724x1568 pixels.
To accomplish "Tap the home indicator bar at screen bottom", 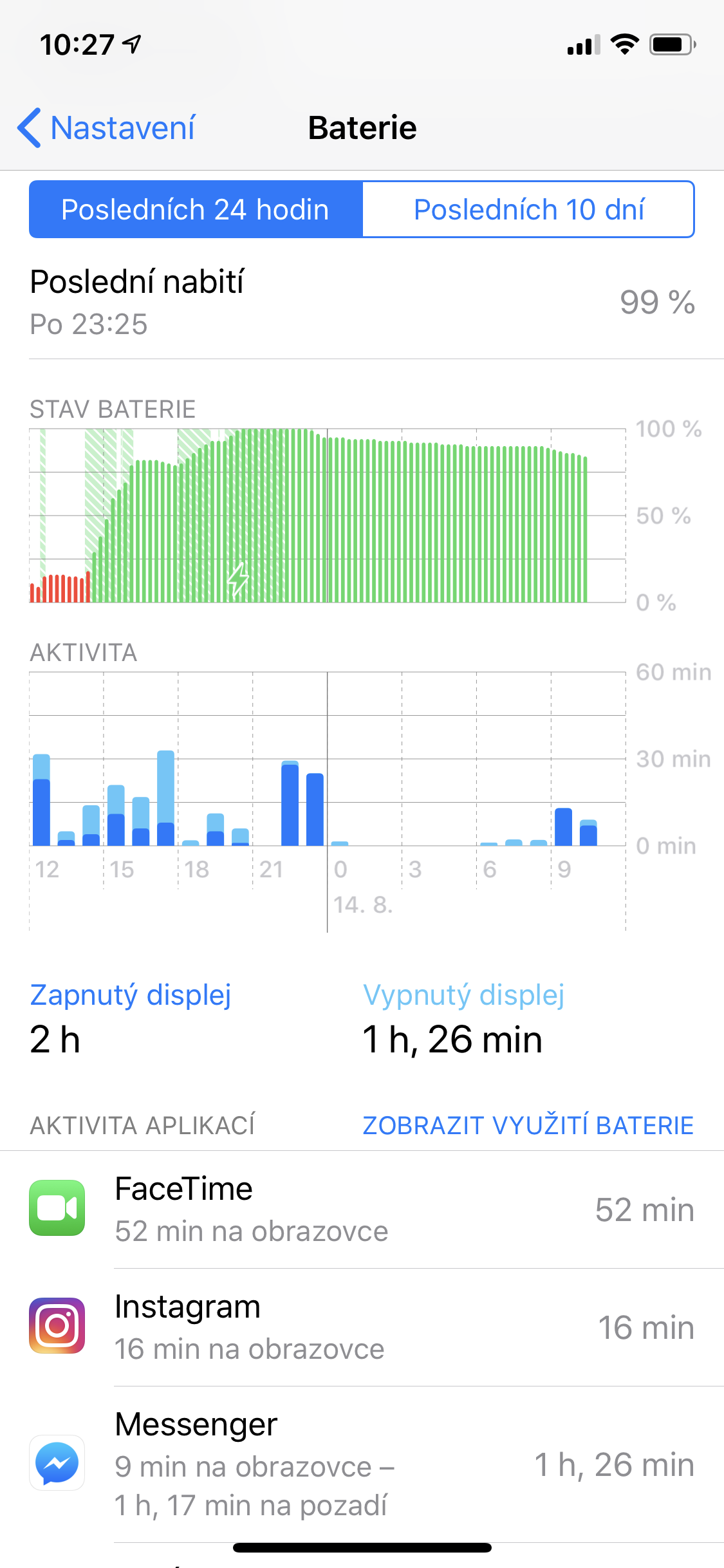I will point(362,1547).
